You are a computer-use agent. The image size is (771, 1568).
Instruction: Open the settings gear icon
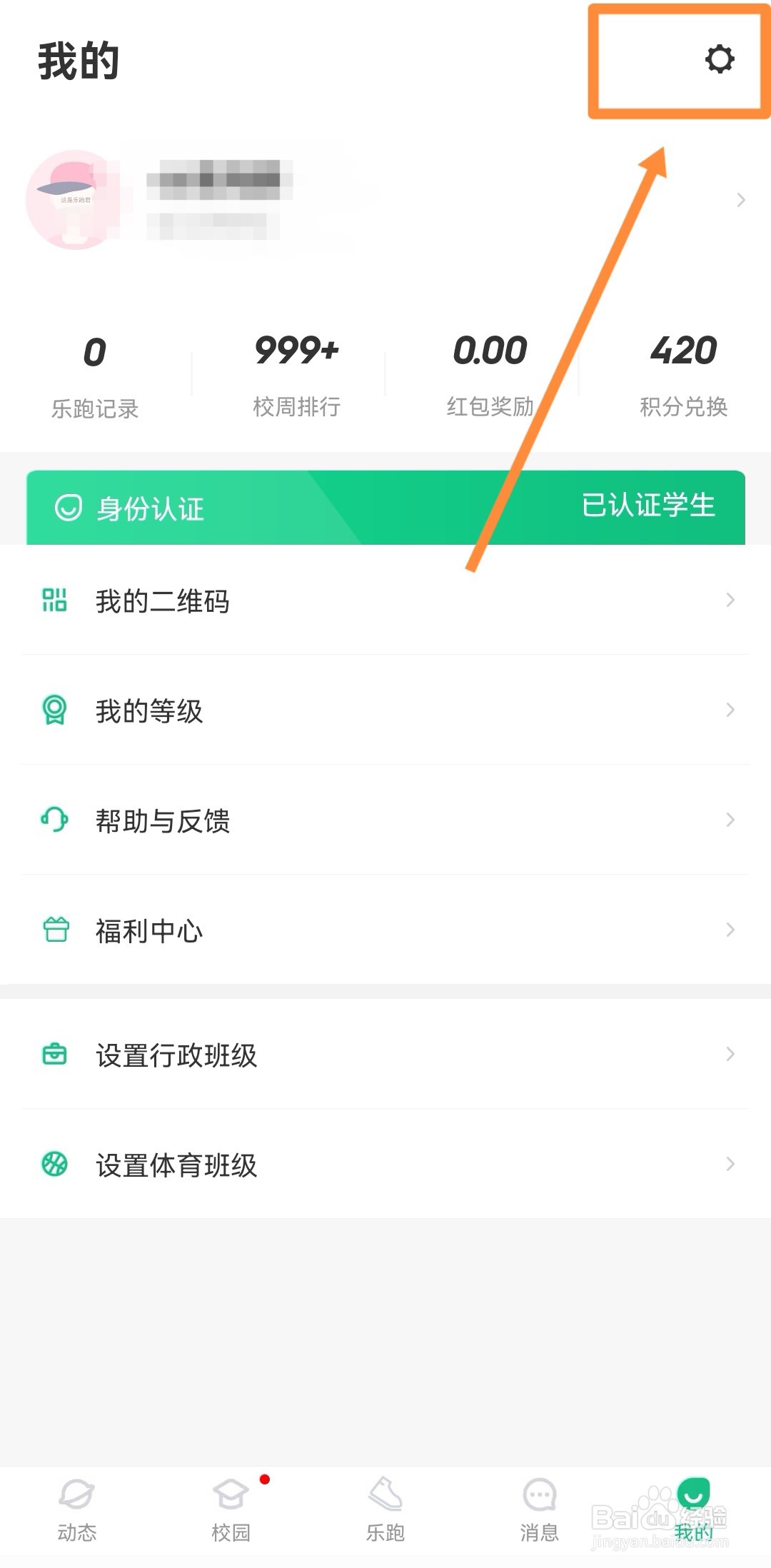pos(720,61)
